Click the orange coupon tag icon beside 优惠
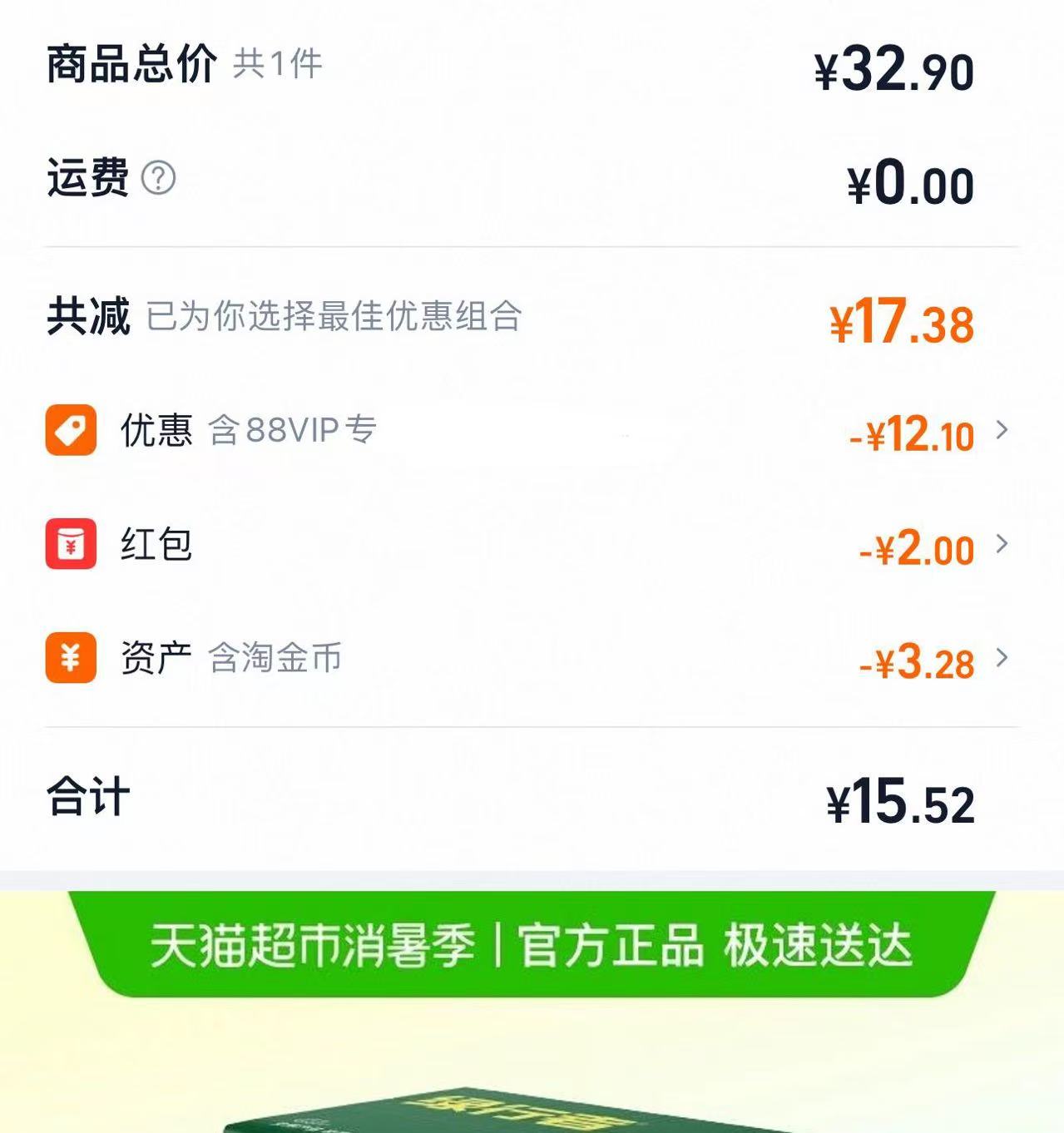 coord(71,428)
